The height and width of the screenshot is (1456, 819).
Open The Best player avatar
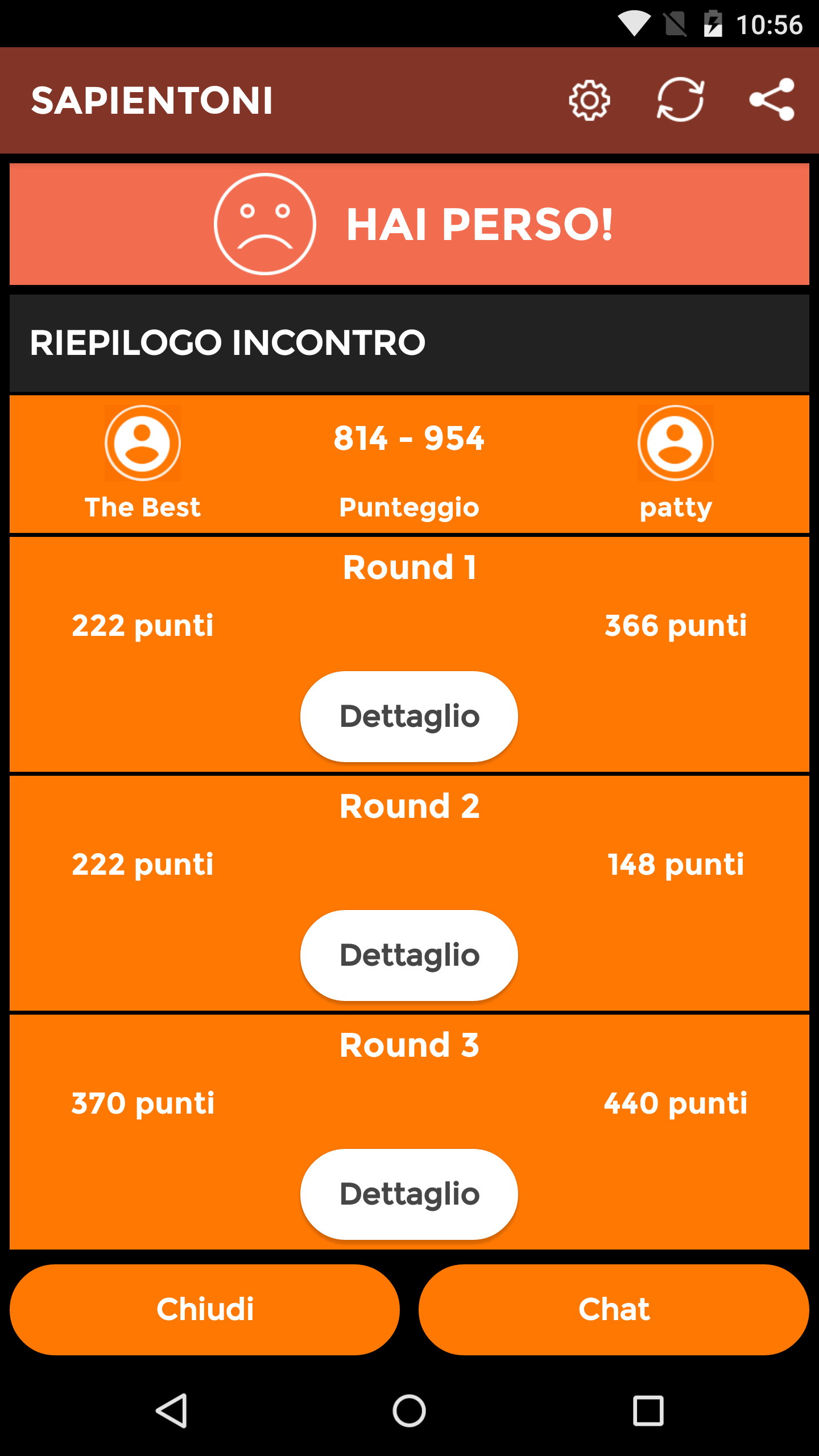click(x=143, y=443)
